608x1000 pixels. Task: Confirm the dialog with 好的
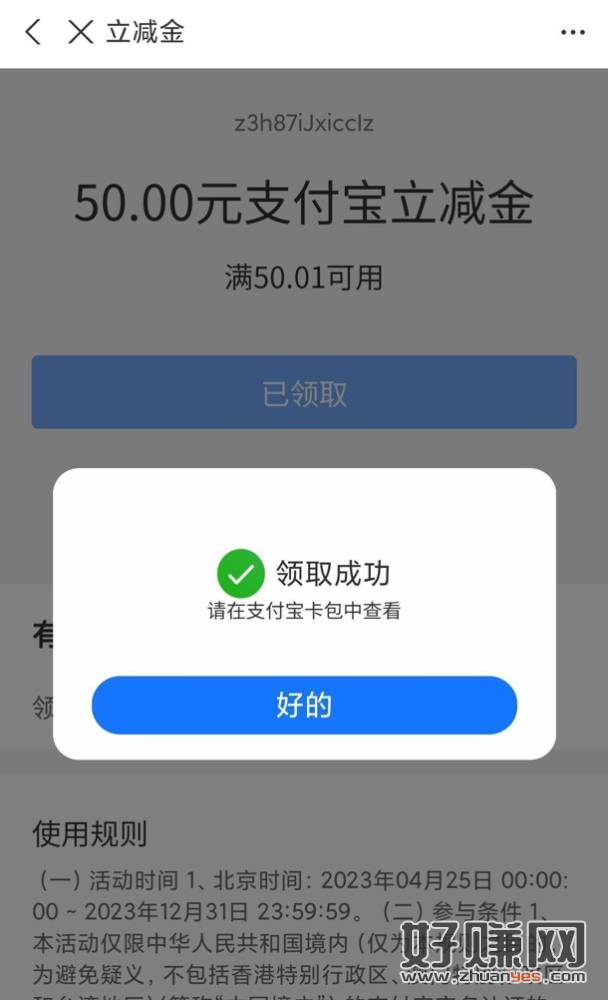[304, 705]
